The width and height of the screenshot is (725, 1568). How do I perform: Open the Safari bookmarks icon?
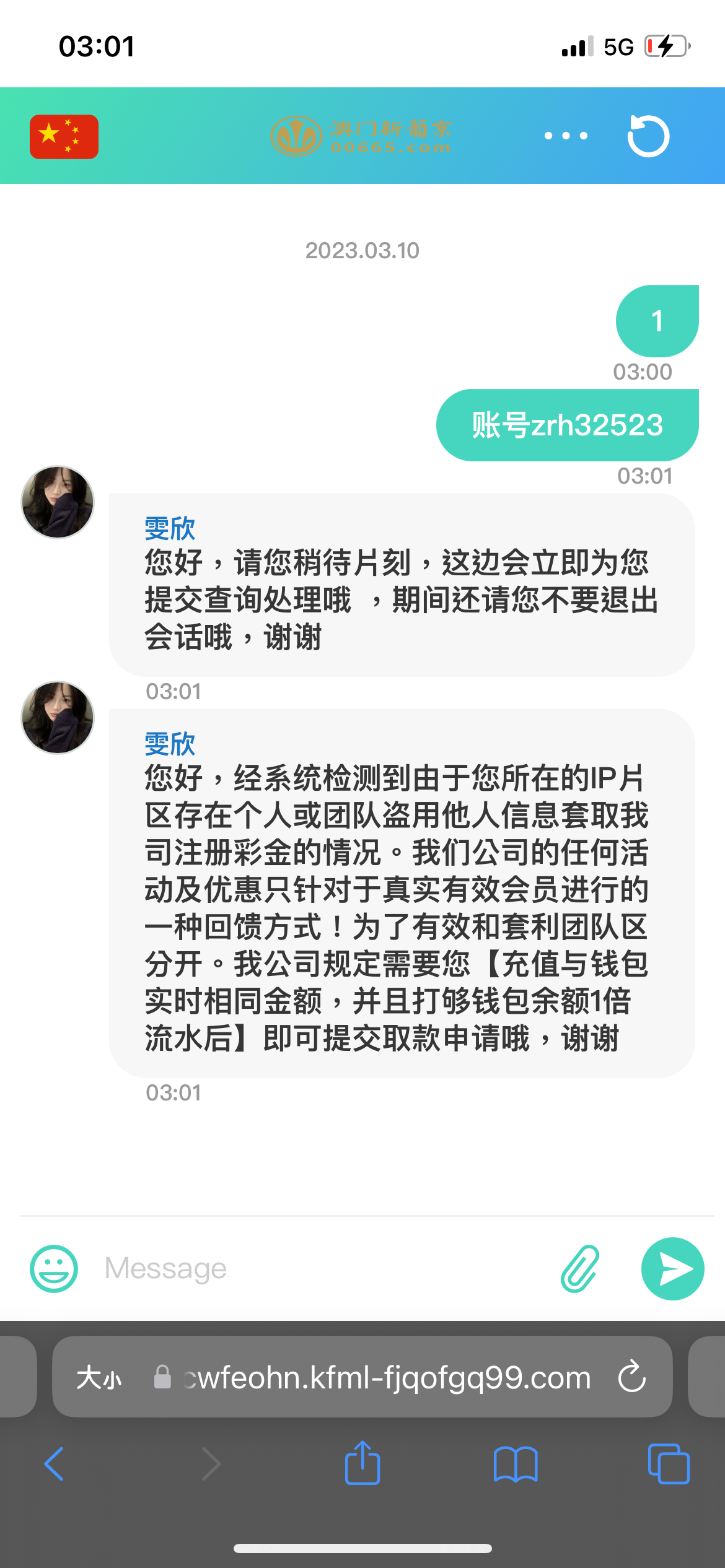click(515, 1465)
